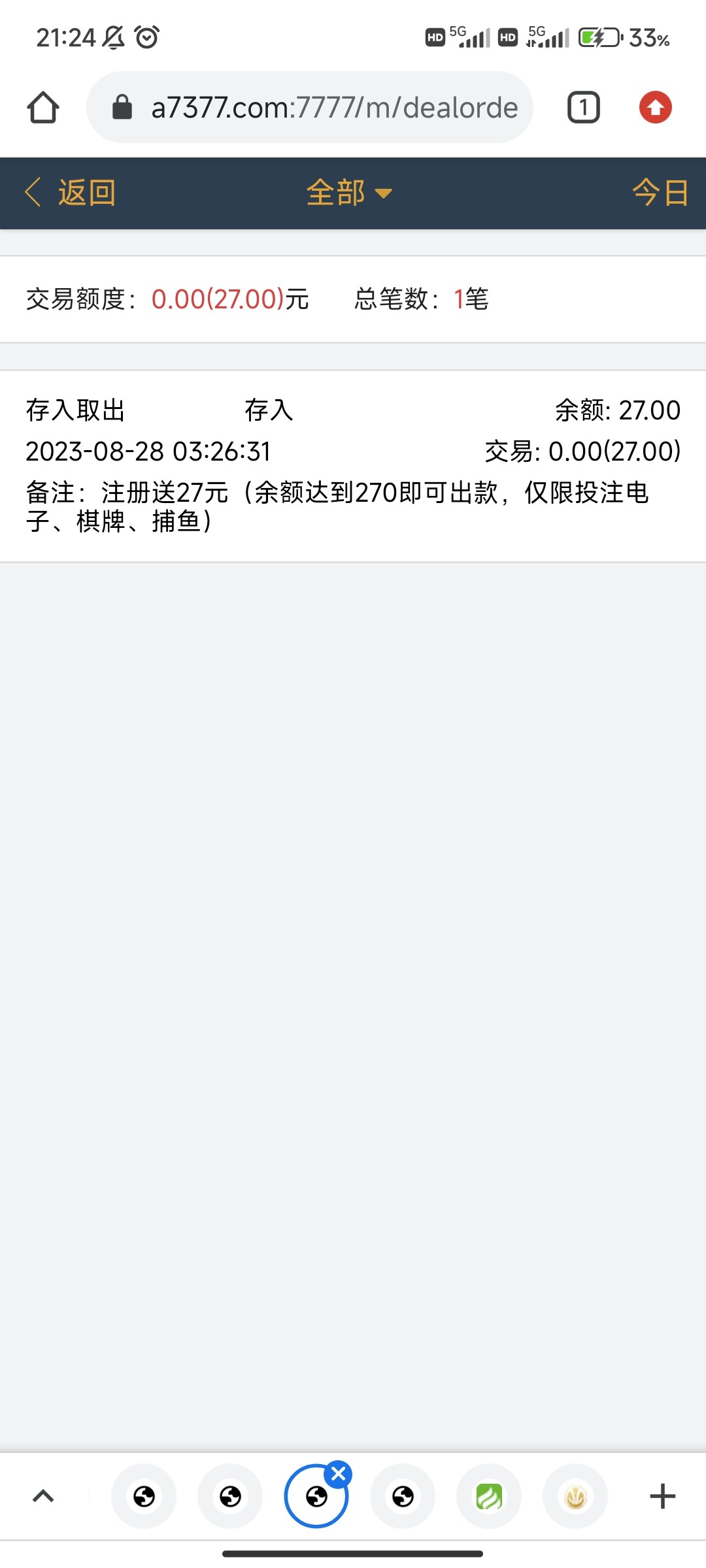Expand the bottom toolbar with the up chevron
The image size is (706, 1568).
(43, 1496)
